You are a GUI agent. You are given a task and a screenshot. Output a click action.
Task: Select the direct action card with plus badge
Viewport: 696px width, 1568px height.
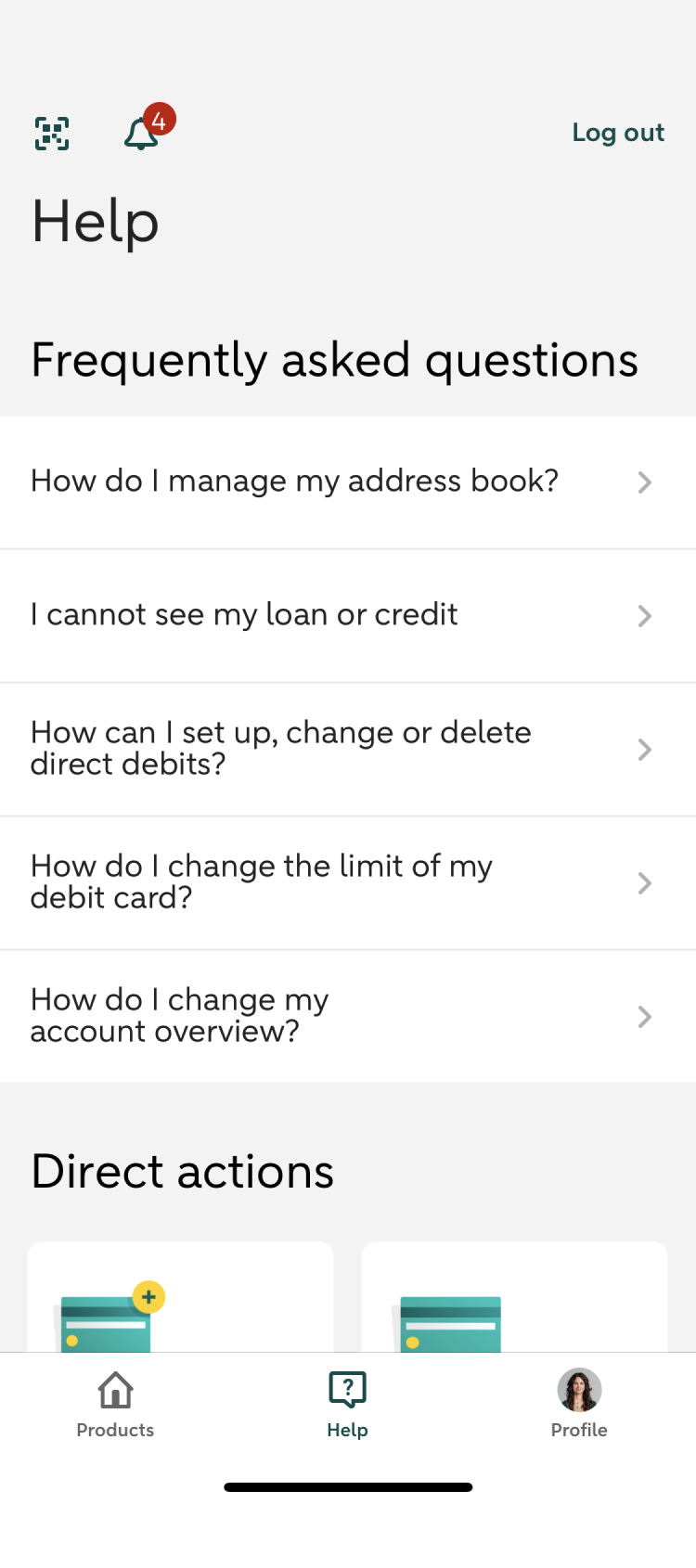(x=180, y=1297)
